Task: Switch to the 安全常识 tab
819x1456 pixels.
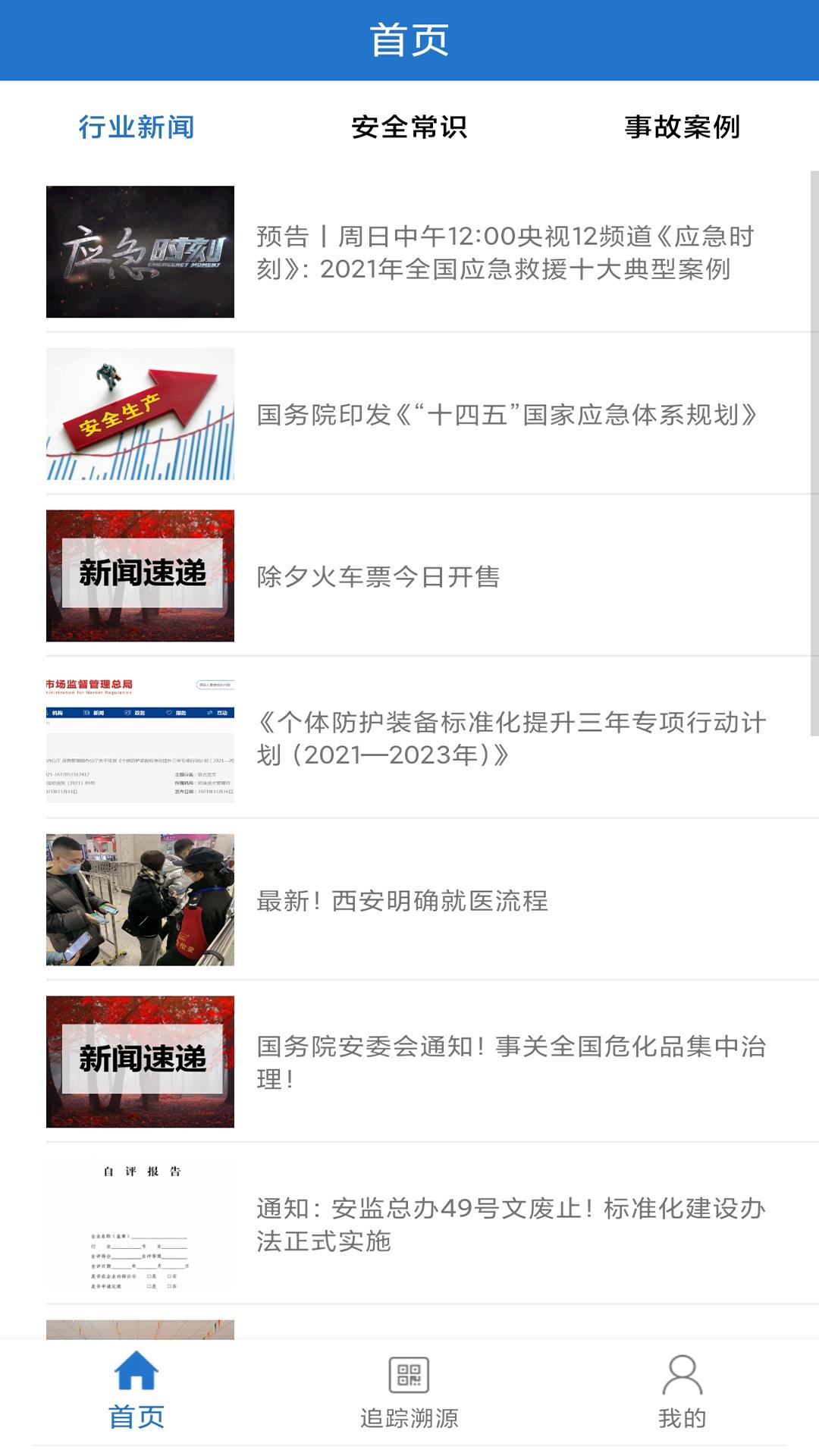Action: [x=409, y=127]
